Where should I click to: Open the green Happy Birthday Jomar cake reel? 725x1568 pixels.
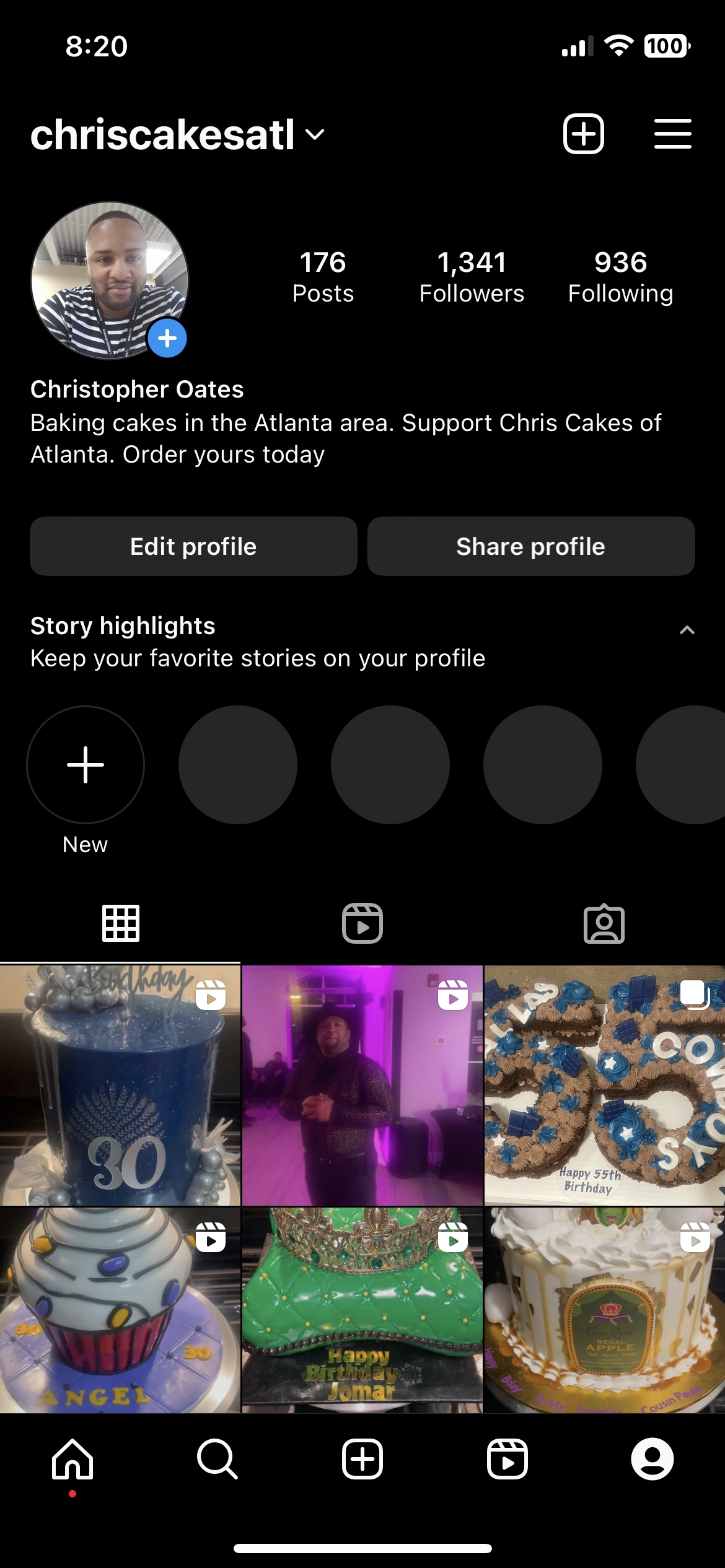pyautogui.click(x=362, y=1310)
